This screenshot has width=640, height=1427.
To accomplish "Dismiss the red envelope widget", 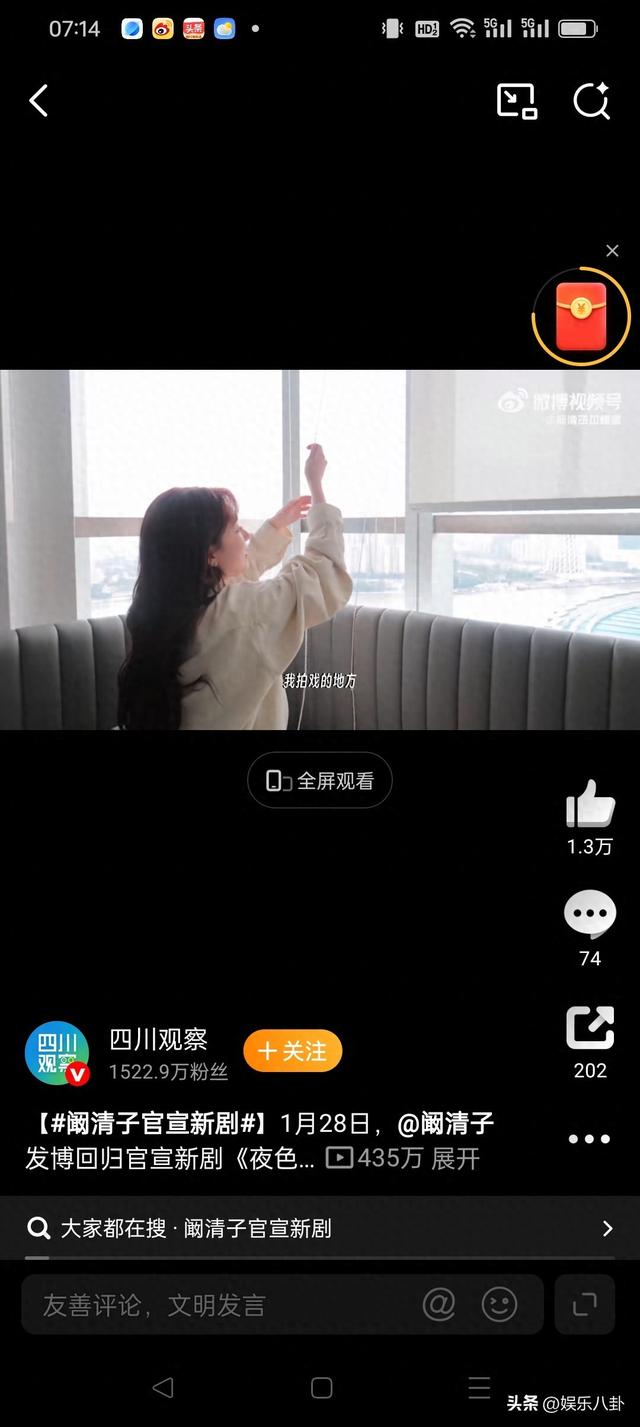I will point(612,251).
